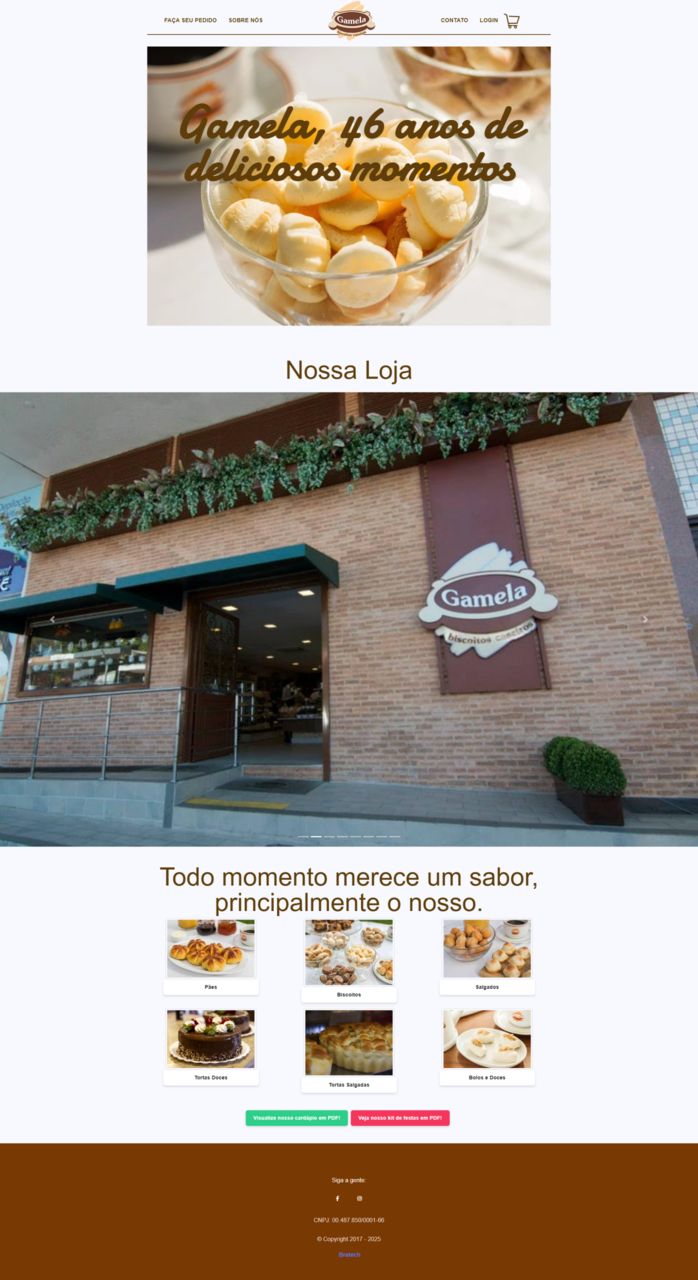Screen dimensions: 698x1280
Task: Show the next store photo
Action: (x=645, y=620)
